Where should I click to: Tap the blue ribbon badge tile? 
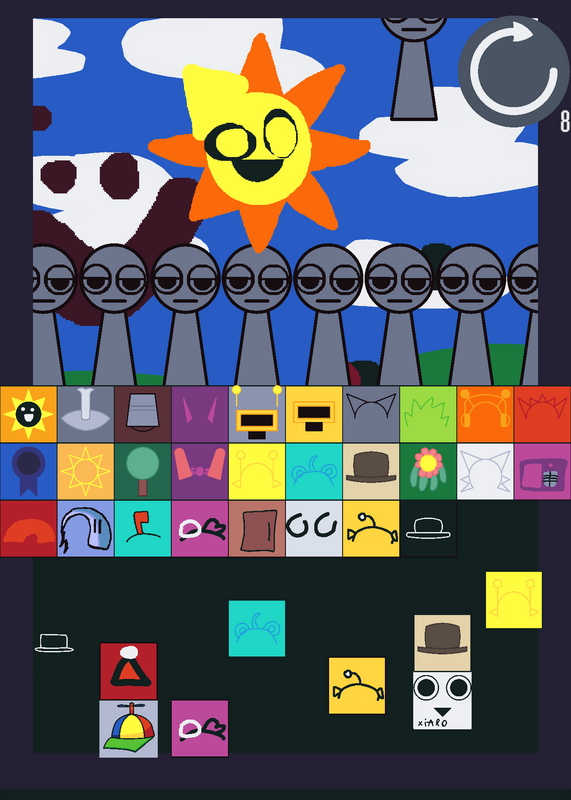(x=29, y=471)
